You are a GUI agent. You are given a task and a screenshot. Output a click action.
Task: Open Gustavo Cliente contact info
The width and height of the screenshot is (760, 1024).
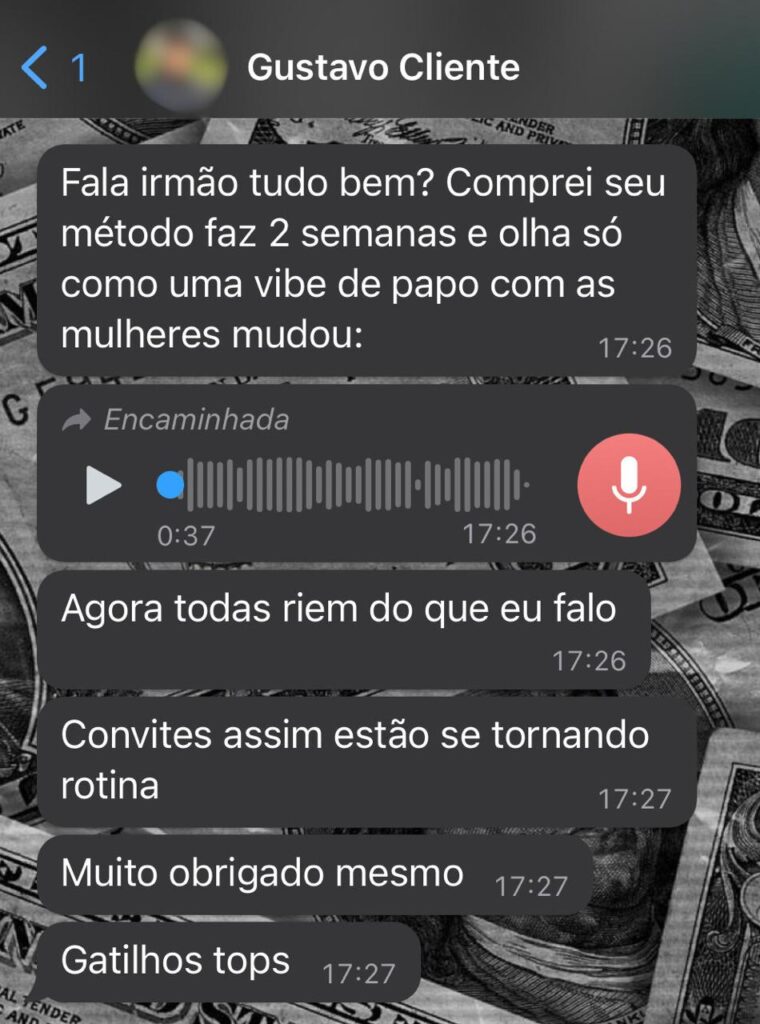click(x=383, y=68)
